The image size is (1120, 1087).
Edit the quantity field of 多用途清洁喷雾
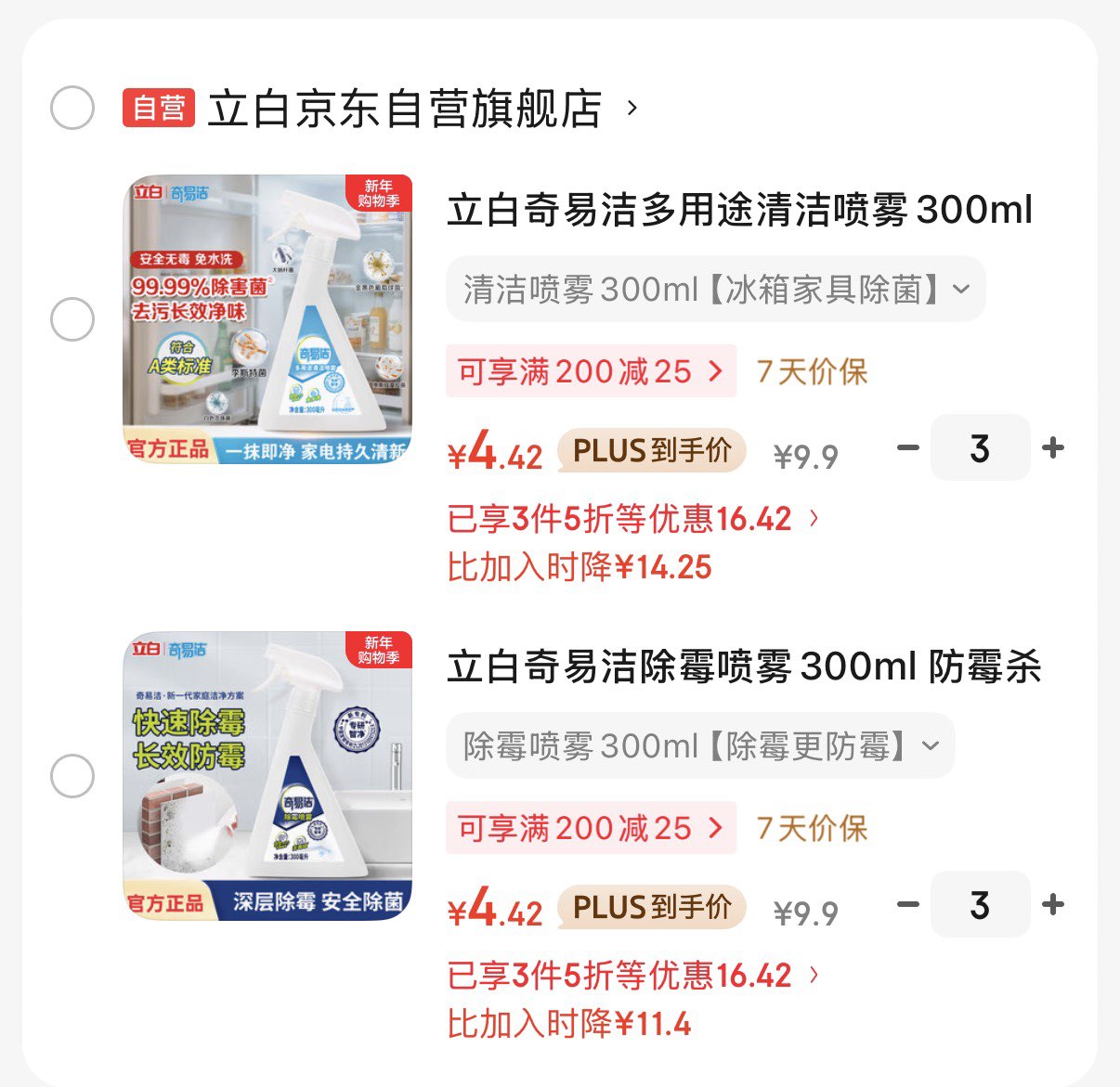(980, 448)
